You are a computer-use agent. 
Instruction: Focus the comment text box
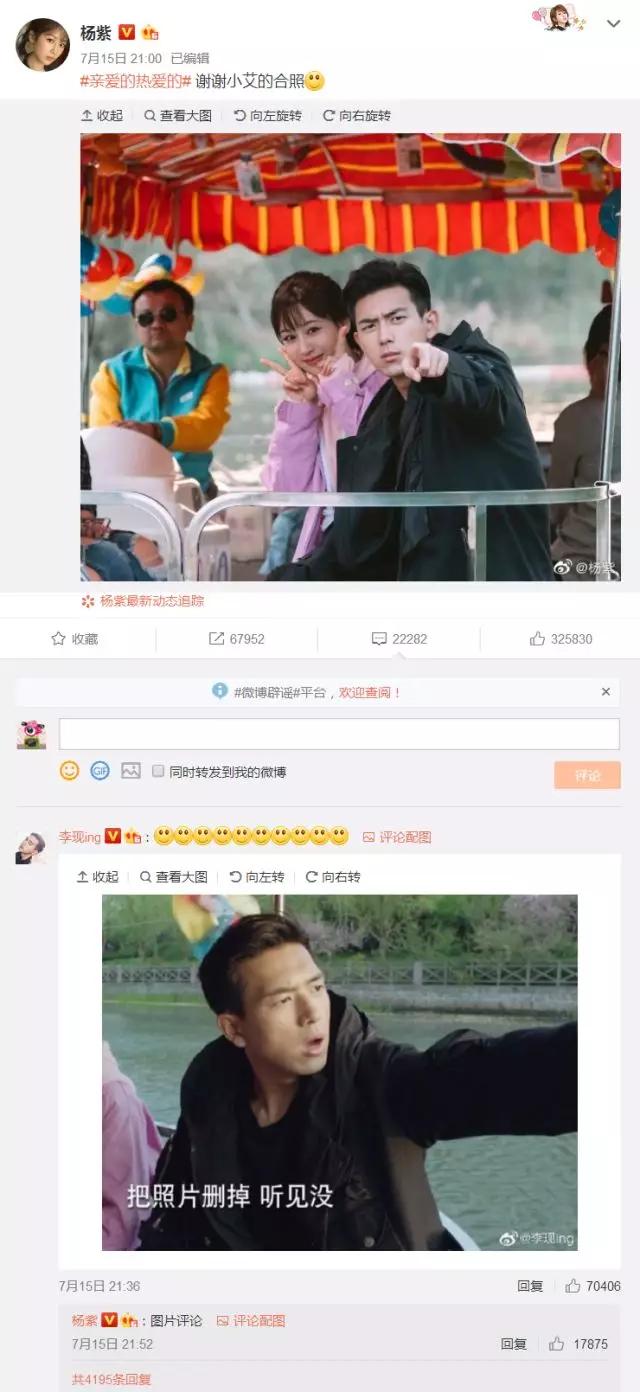pyautogui.click(x=339, y=734)
